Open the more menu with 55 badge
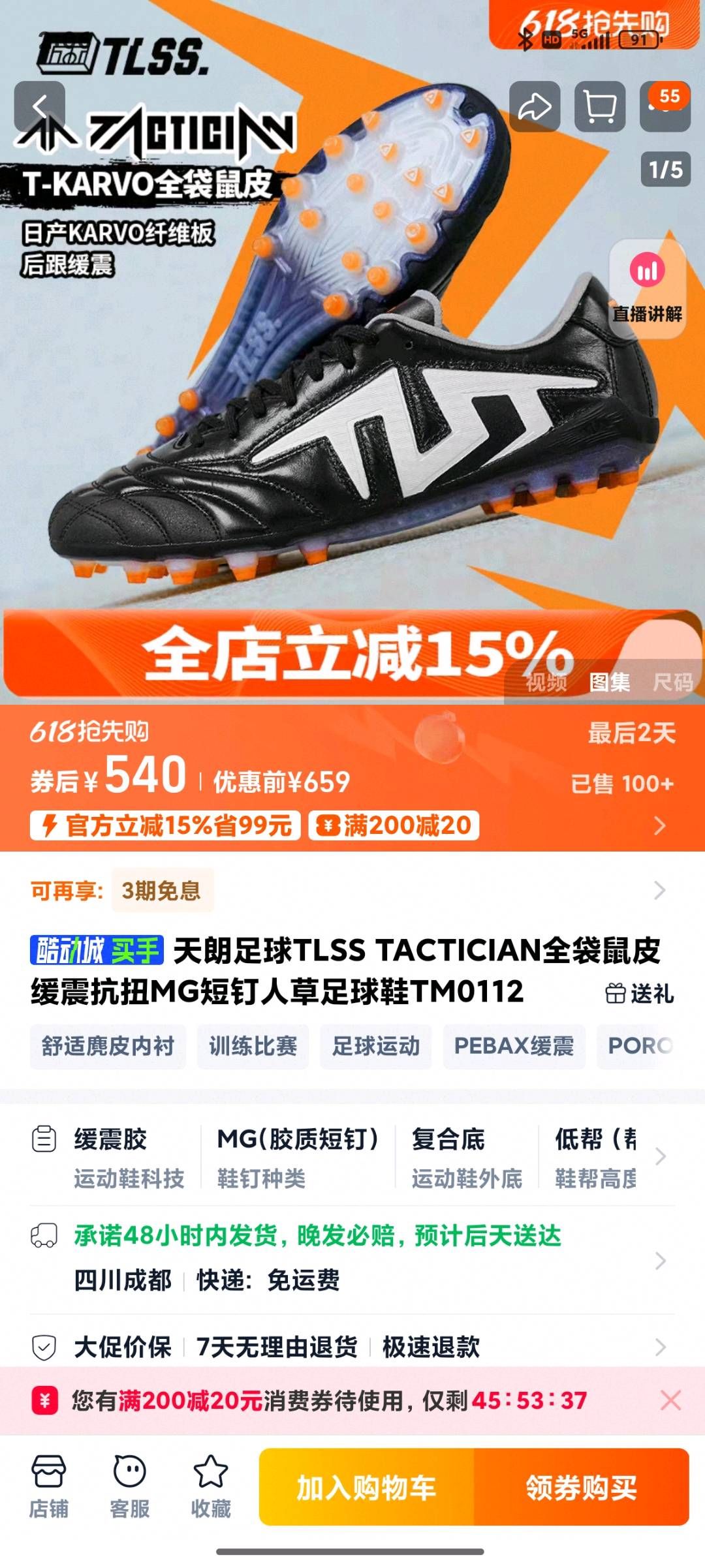 (665, 106)
